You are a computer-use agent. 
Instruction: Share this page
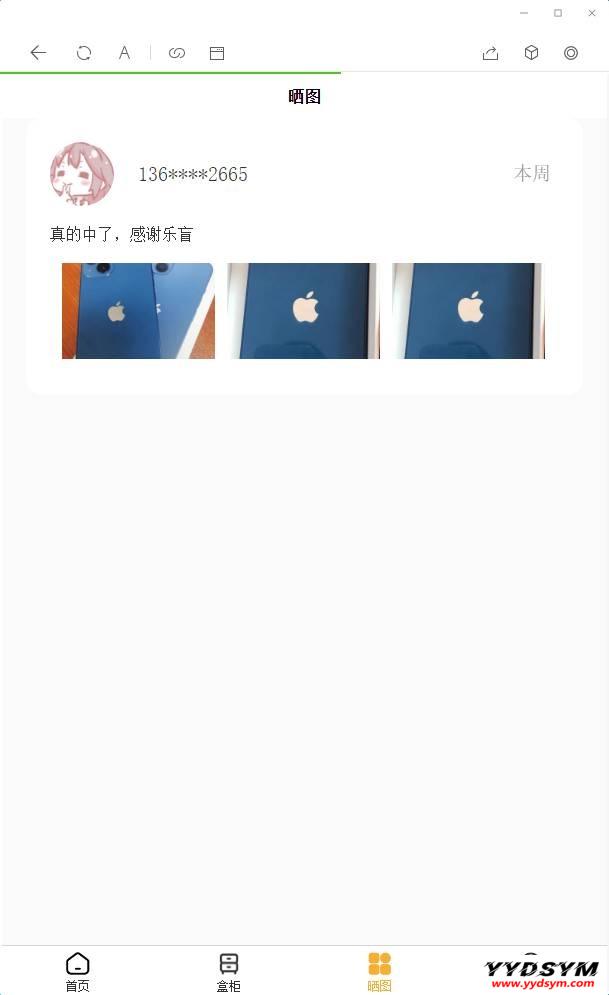click(x=490, y=53)
